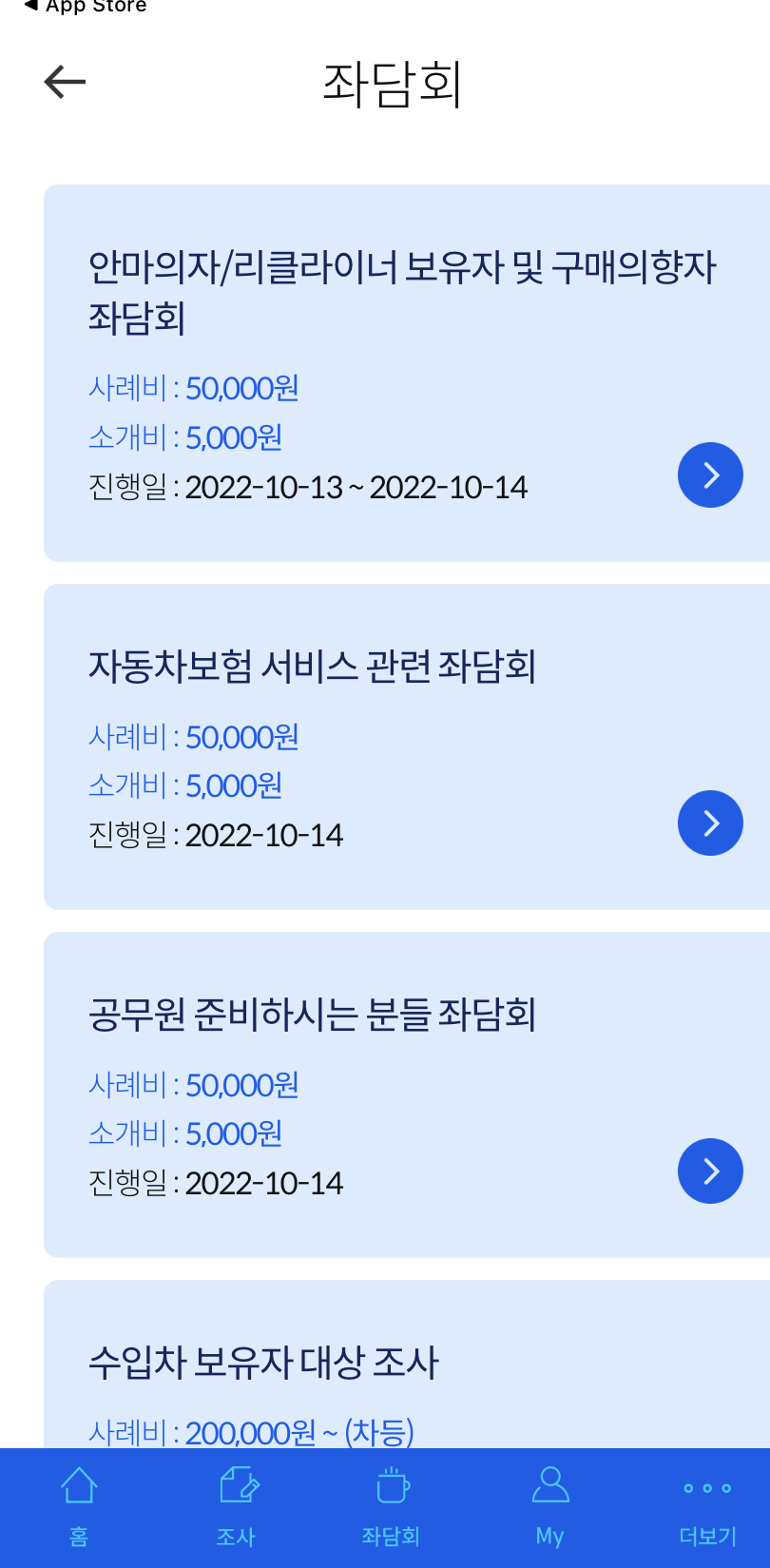The width and height of the screenshot is (770, 1568).
Task: Open details for the 안마의자/리클라이너 focus group
Action: [x=710, y=474]
